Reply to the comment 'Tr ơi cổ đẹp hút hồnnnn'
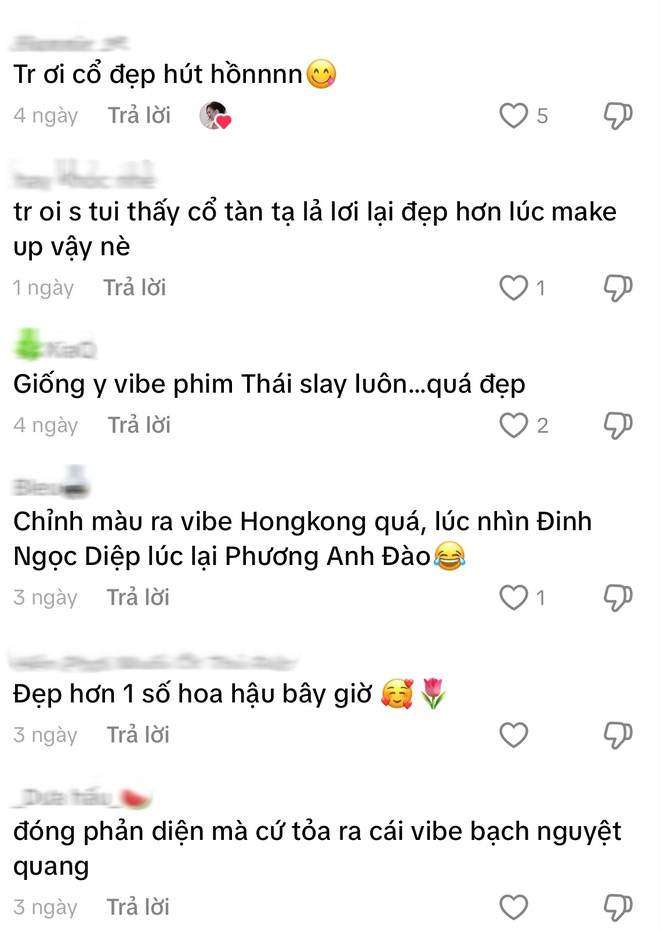Image resolution: width=660 pixels, height=931 pixels. (x=139, y=116)
